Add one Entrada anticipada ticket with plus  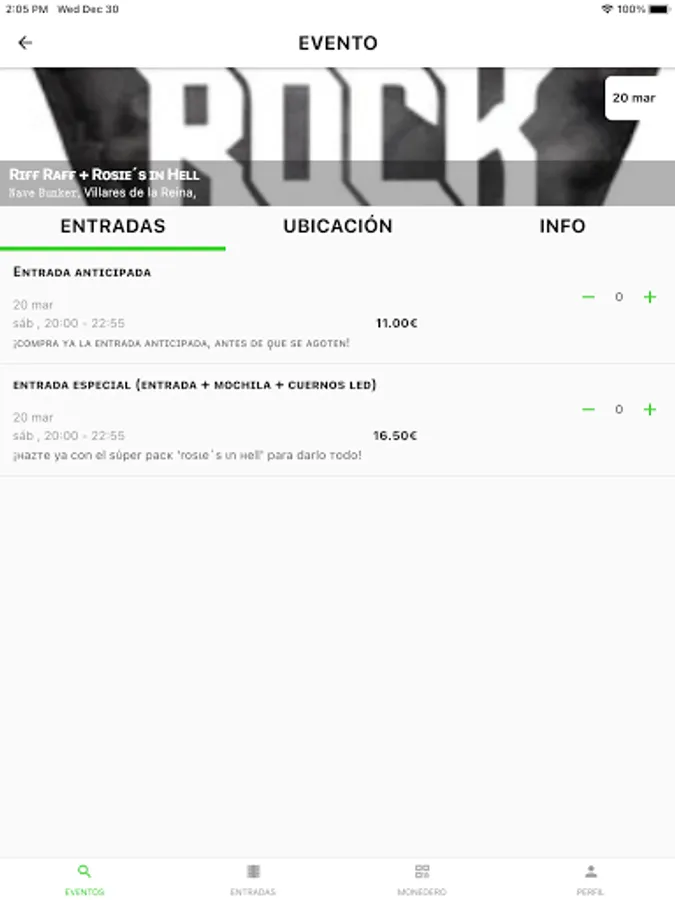[x=649, y=297]
